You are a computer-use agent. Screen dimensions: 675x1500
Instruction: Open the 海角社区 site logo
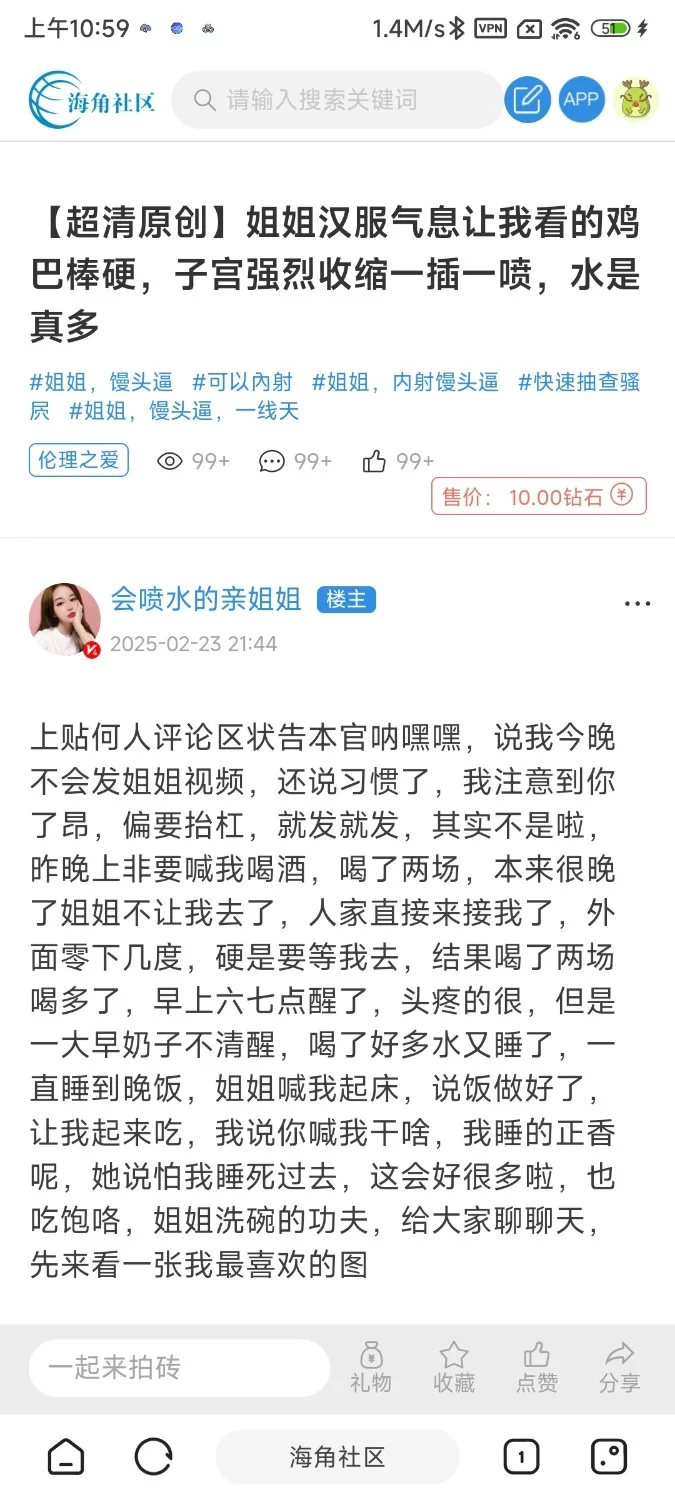[x=91, y=100]
